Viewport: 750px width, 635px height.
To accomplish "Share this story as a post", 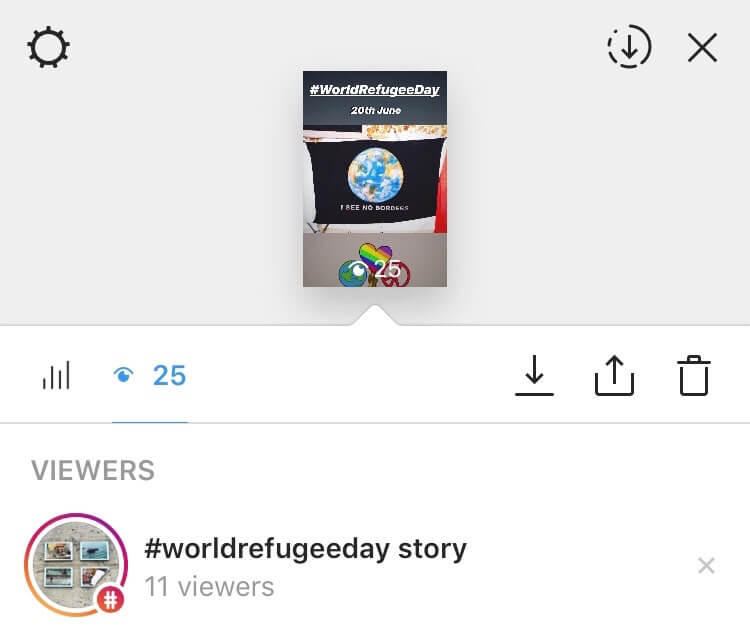I will [x=614, y=376].
